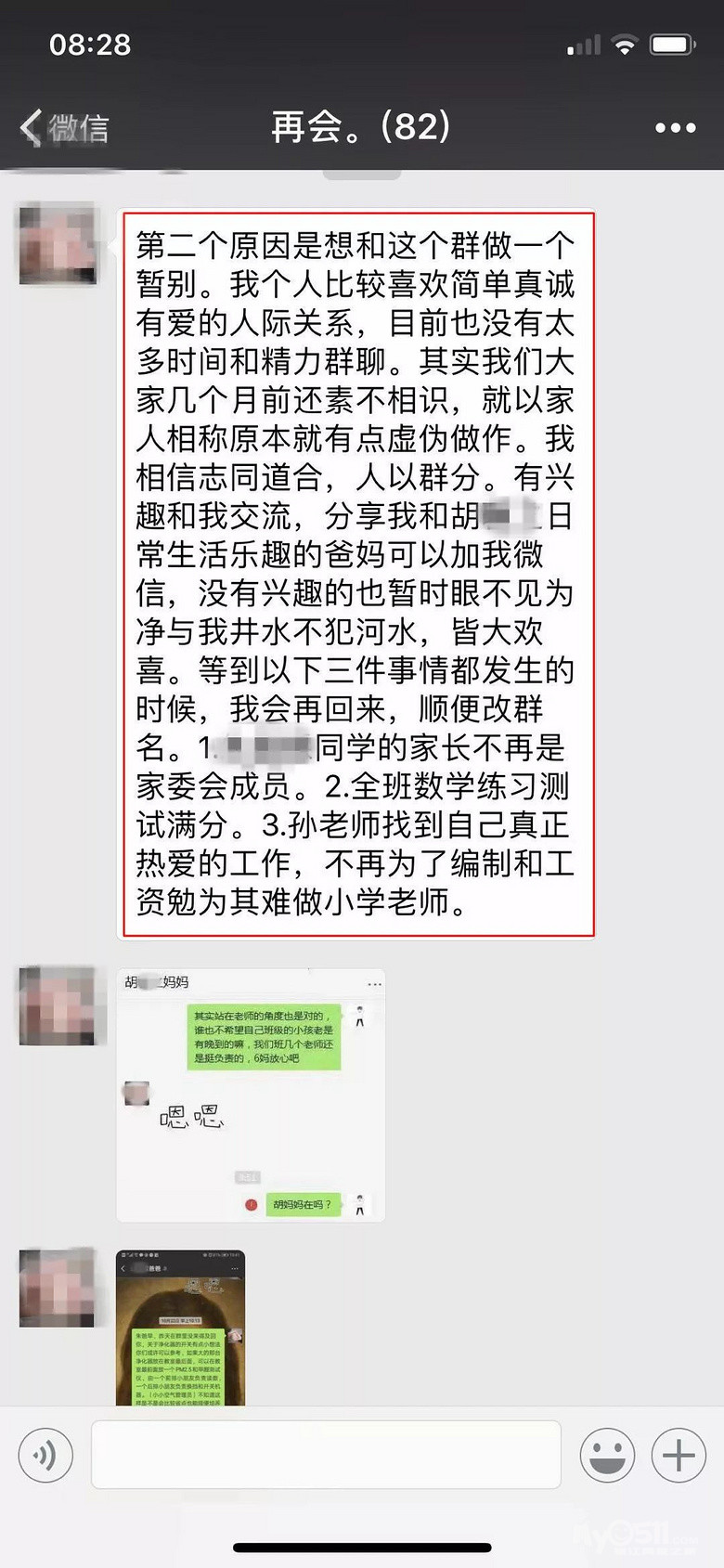Tap the message text input field
The height and width of the screenshot is (1568, 724).
(x=326, y=1455)
